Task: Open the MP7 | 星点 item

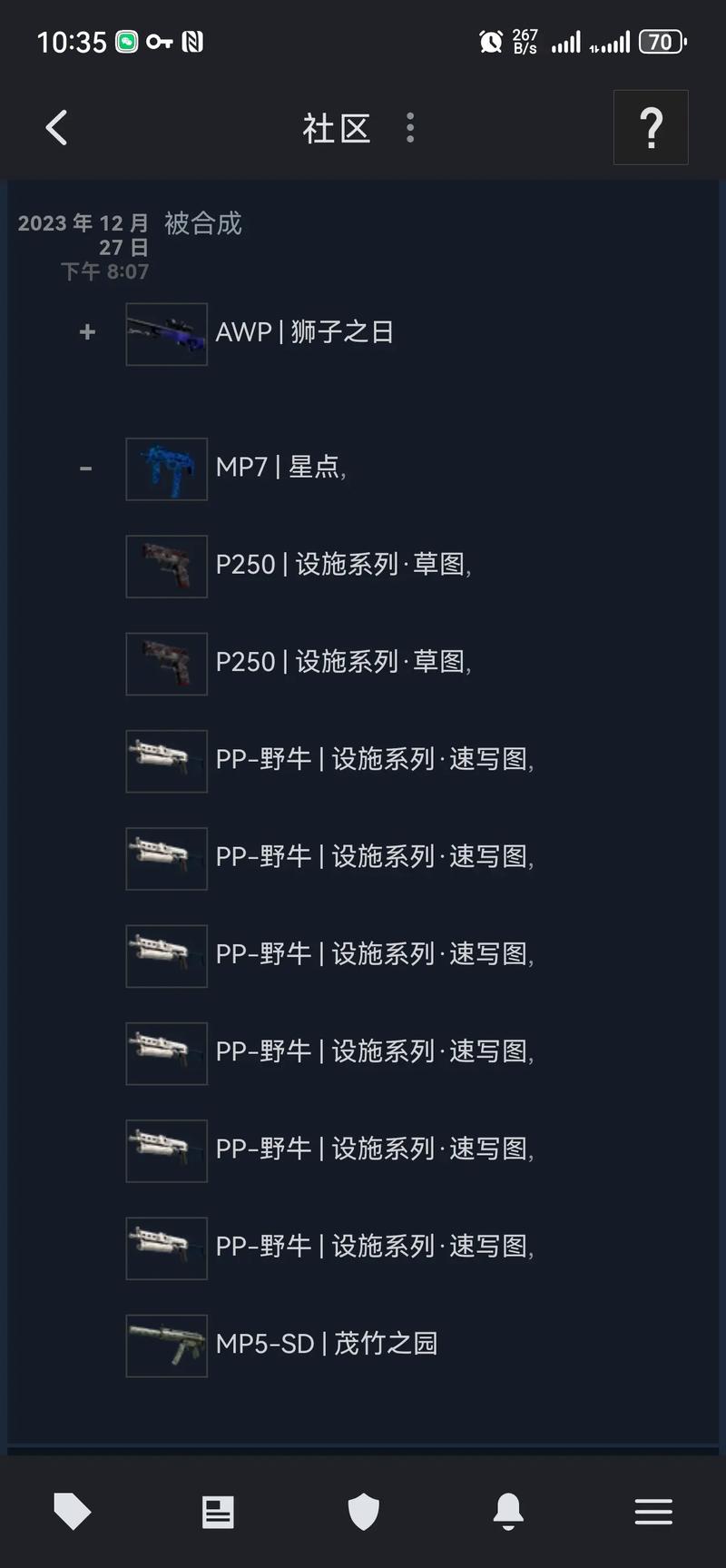Action: tap(280, 468)
